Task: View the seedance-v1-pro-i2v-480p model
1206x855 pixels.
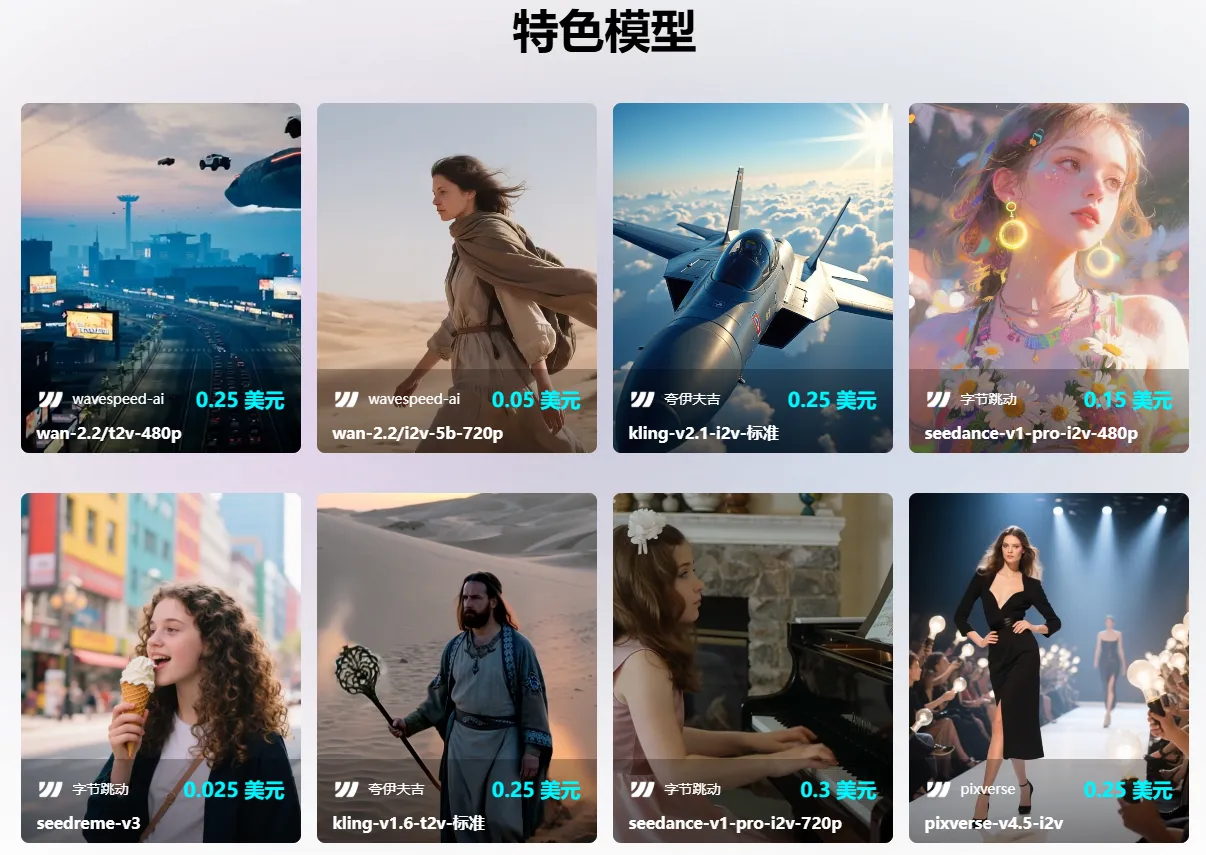Action: (1048, 277)
